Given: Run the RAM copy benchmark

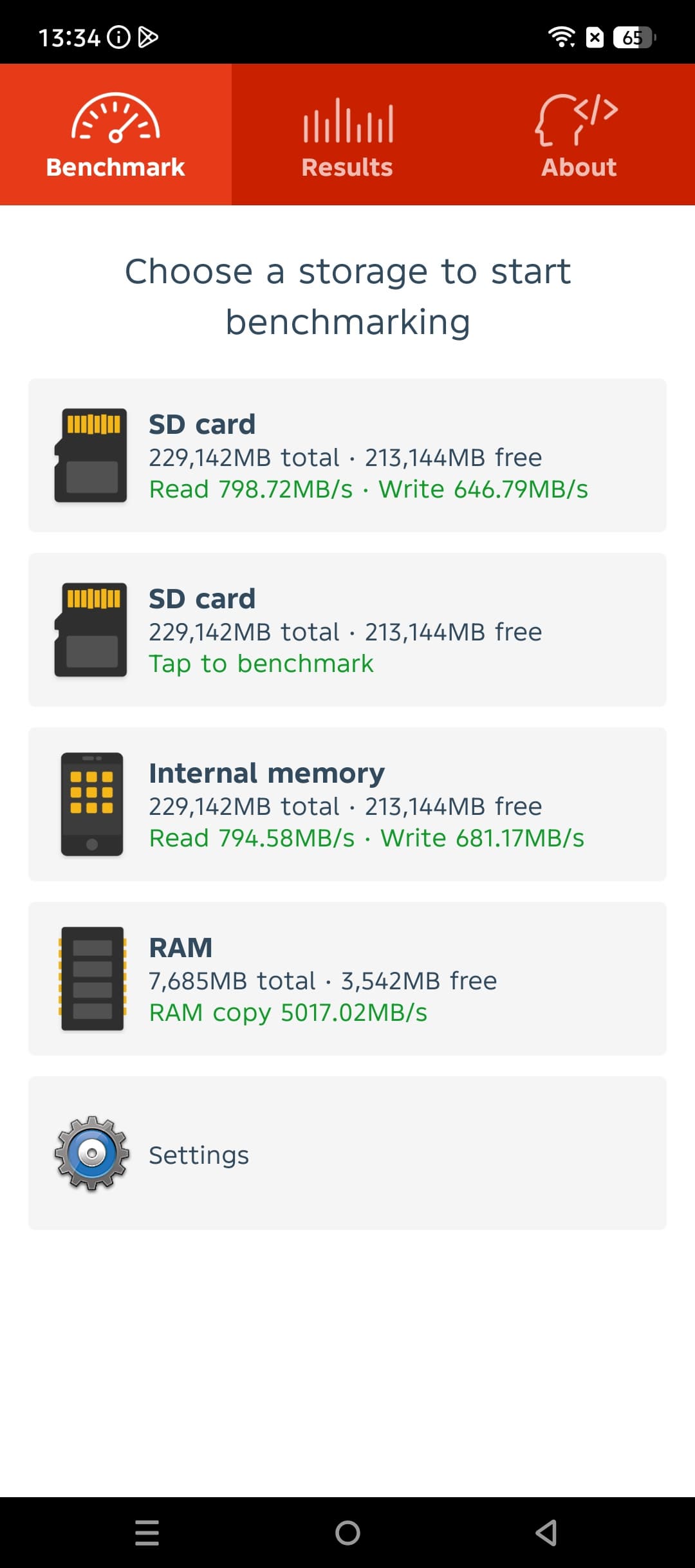Looking at the screenshot, I should [x=347, y=978].
